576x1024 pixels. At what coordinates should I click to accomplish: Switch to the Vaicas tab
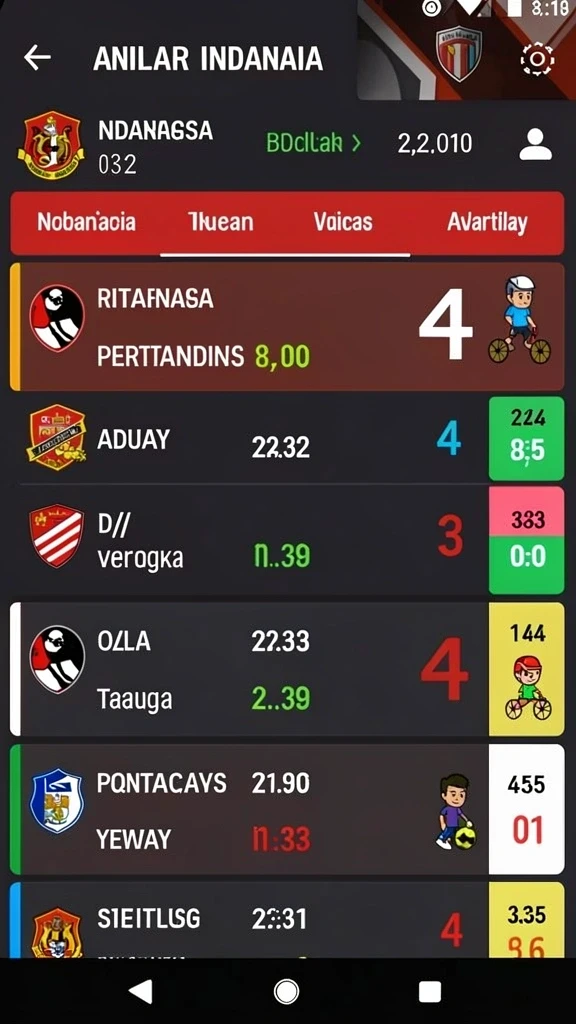[x=343, y=222]
